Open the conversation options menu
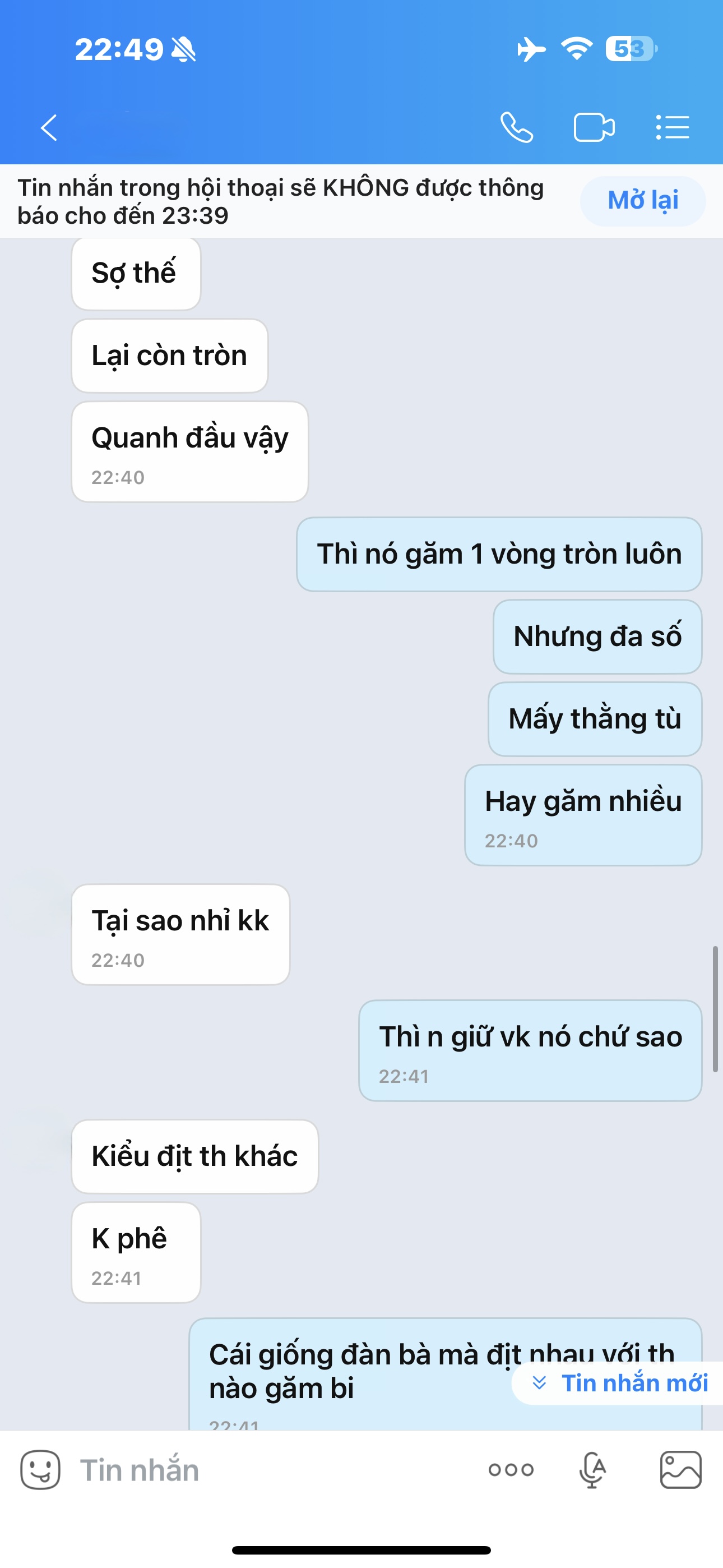Viewport: 723px width, 1568px height. (673, 128)
